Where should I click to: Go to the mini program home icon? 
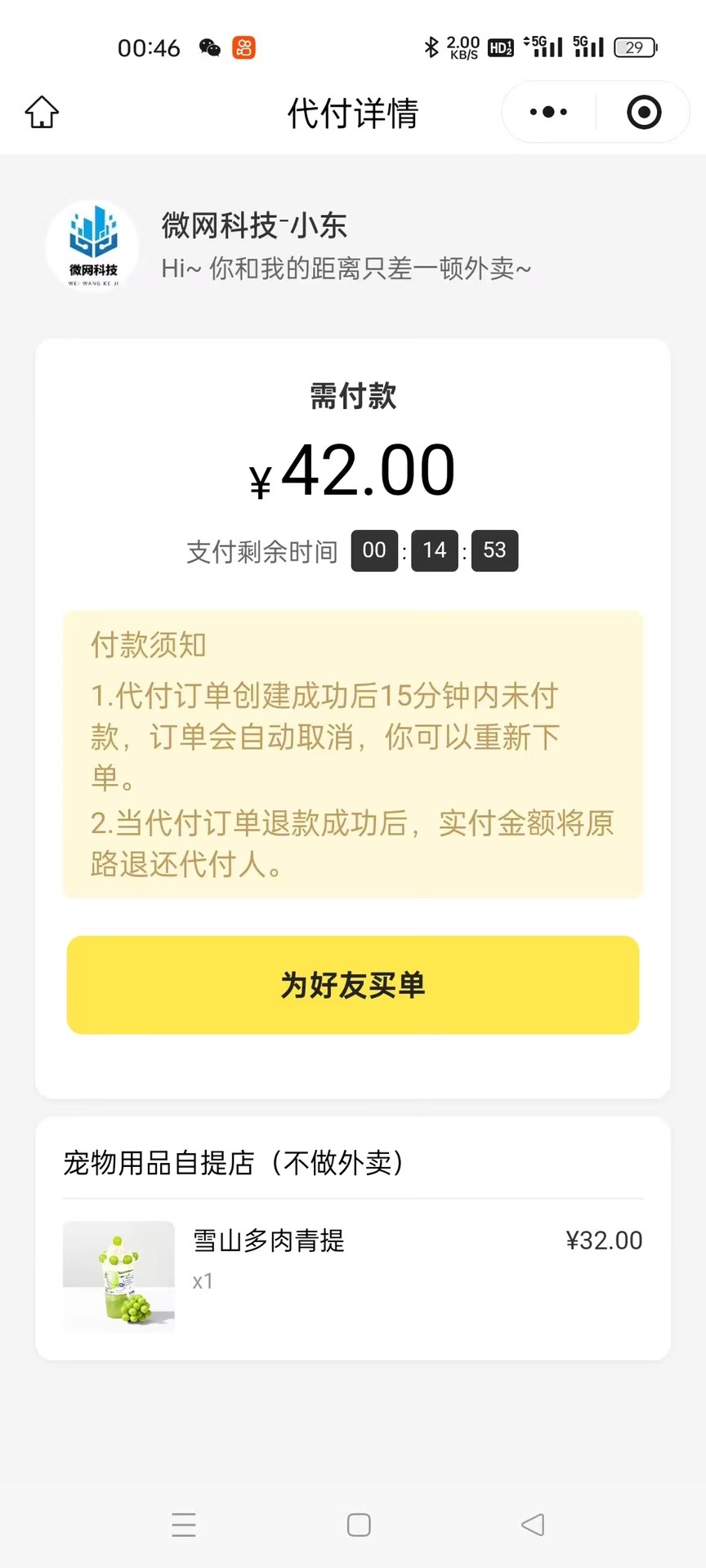tap(42, 113)
